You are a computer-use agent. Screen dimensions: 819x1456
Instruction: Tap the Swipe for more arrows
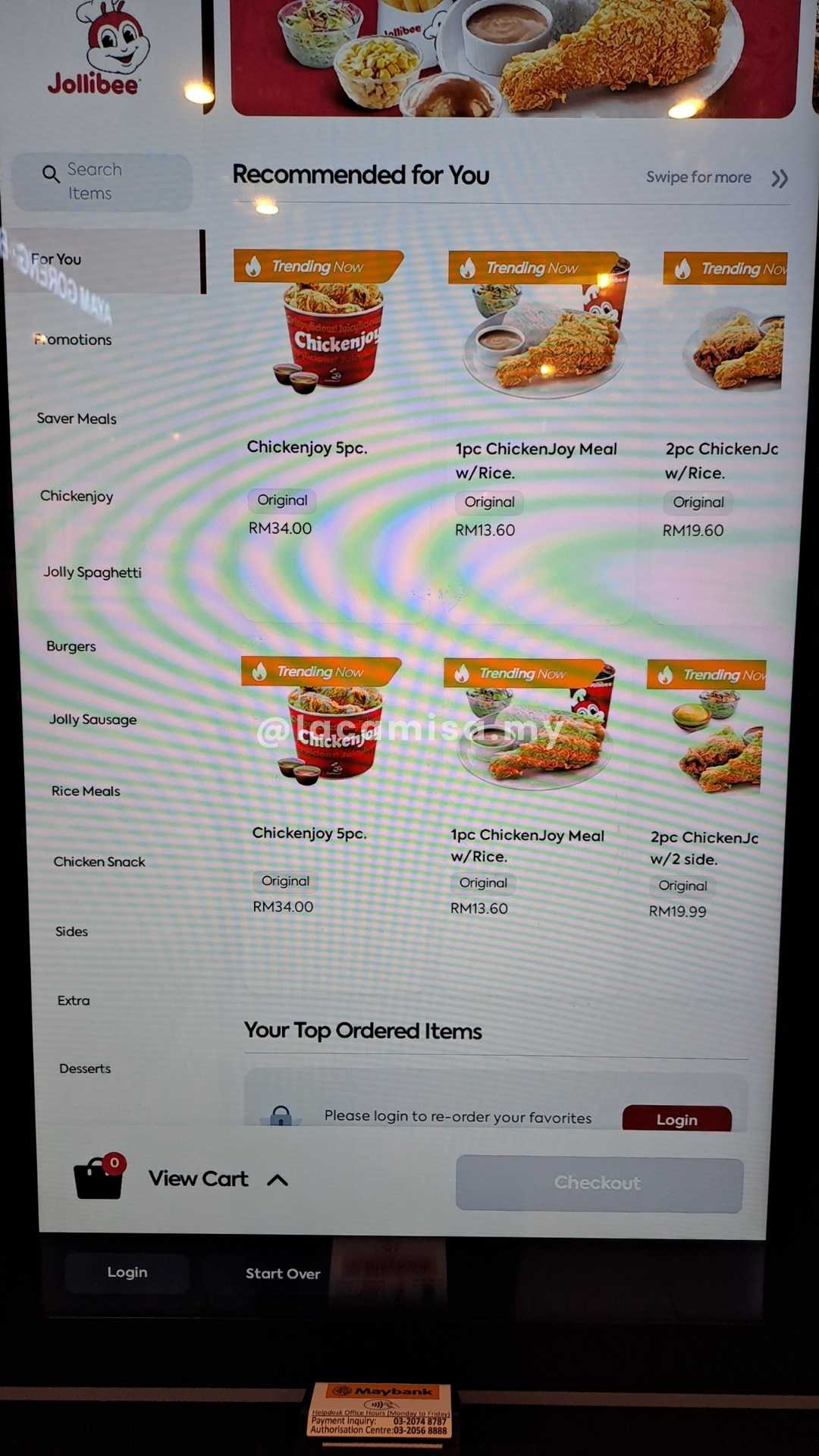pyautogui.click(x=779, y=179)
